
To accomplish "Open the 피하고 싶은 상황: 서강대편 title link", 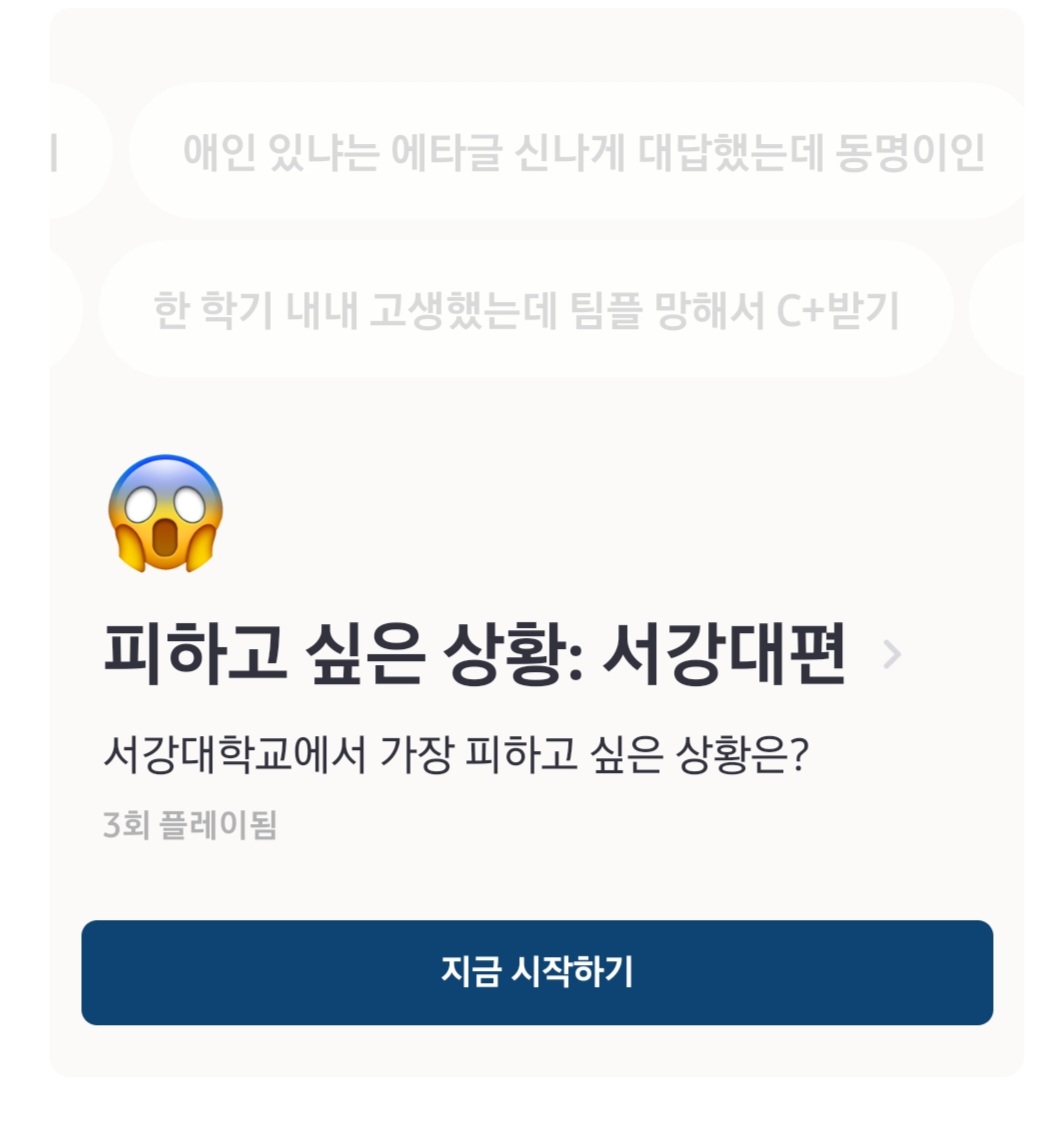I will pos(475,655).
